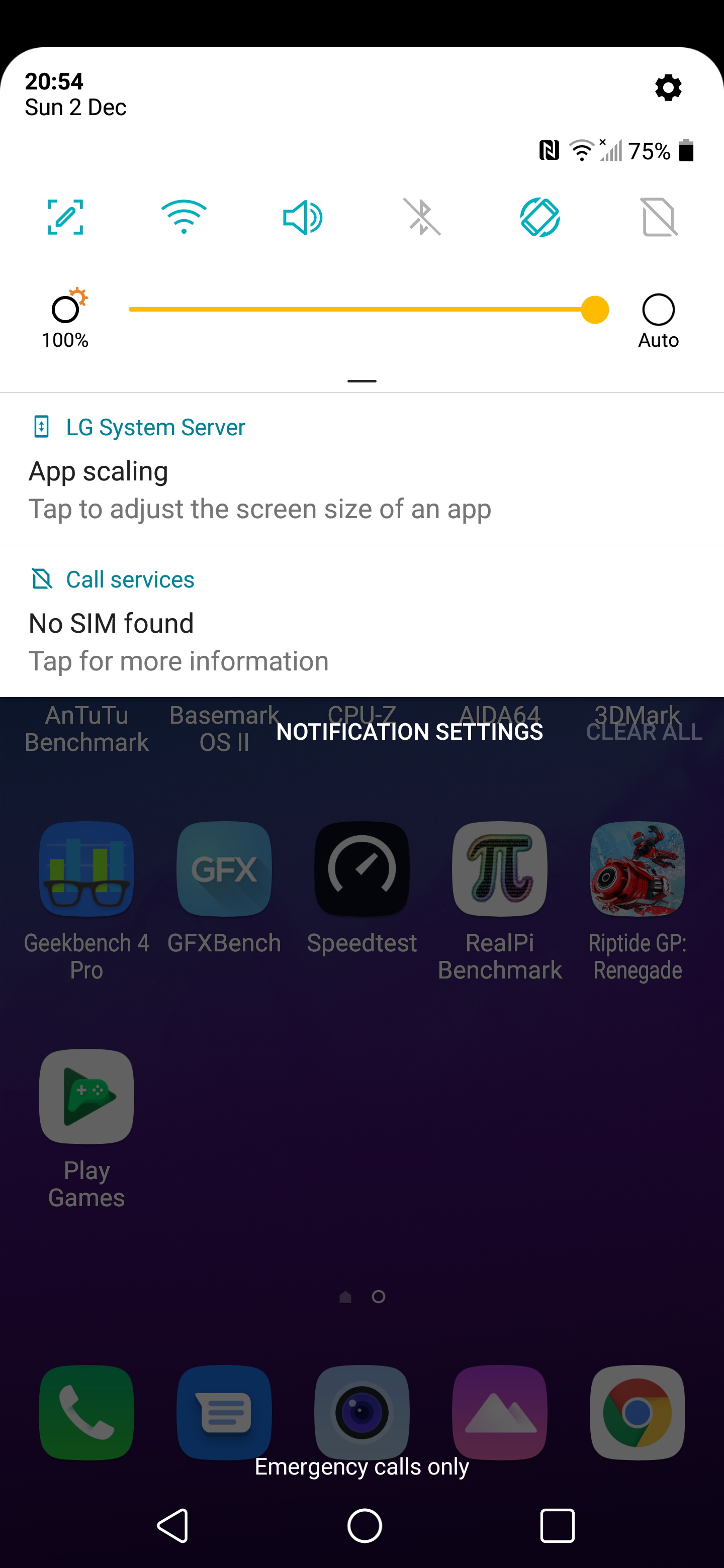Clear all notifications
Screen dimensions: 724x1568
(x=644, y=732)
